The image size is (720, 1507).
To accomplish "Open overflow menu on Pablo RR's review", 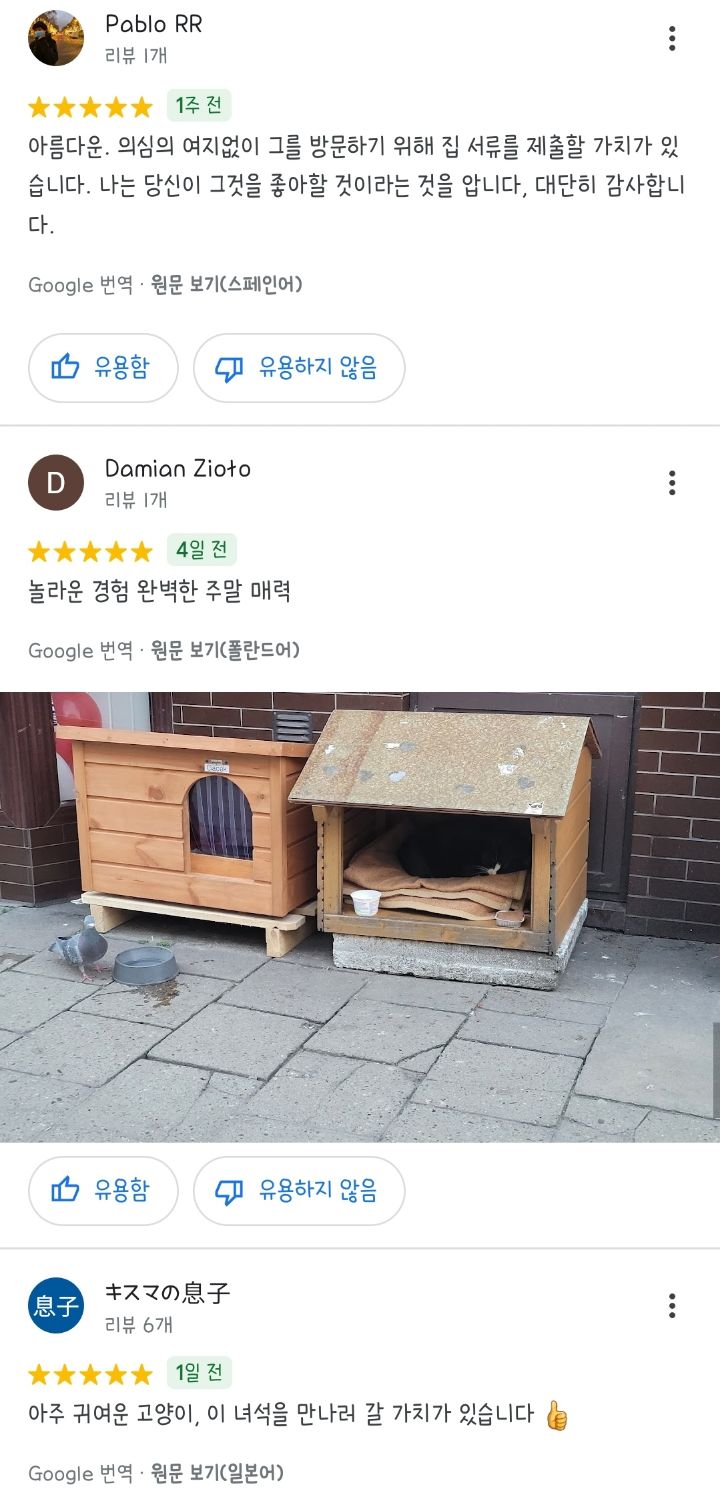I will click(672, 39).
